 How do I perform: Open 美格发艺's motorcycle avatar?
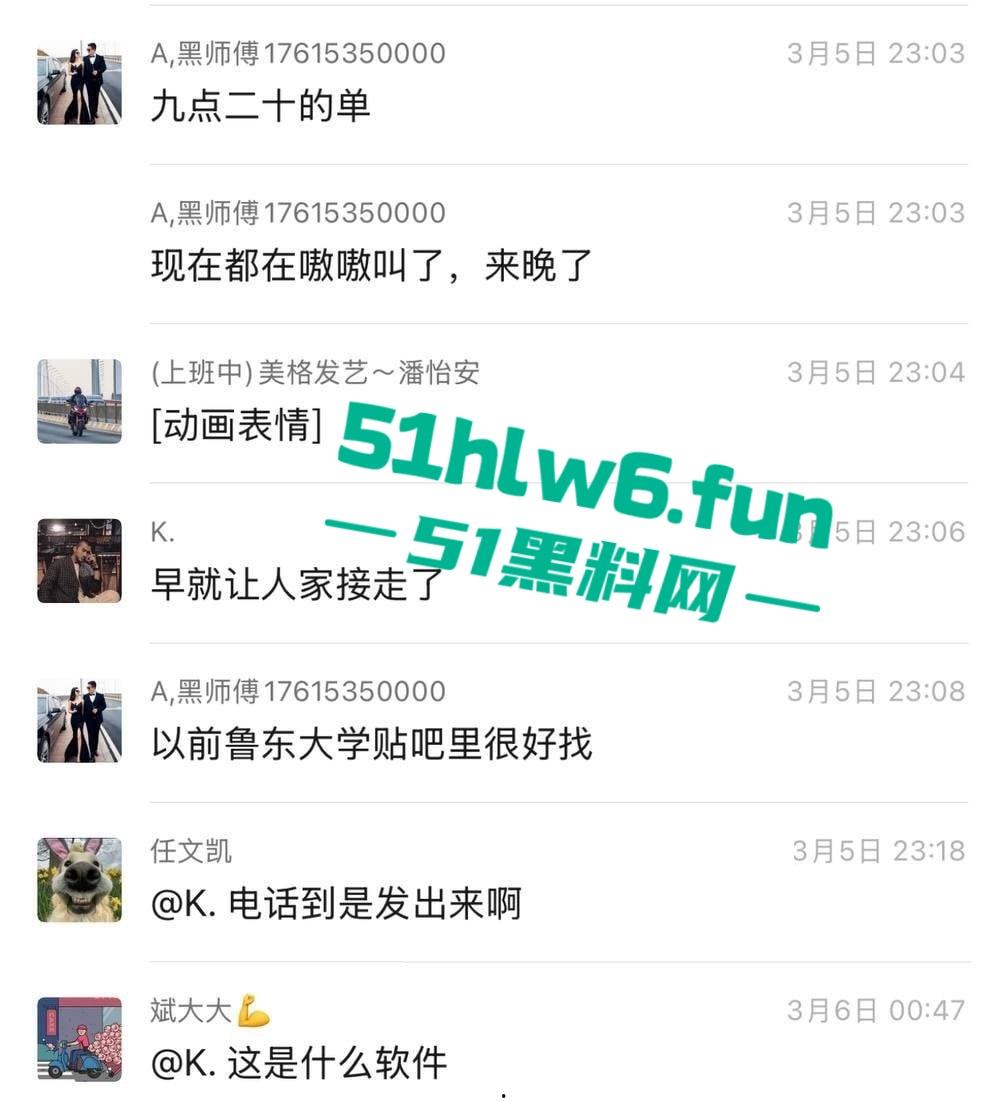point(78,401)
